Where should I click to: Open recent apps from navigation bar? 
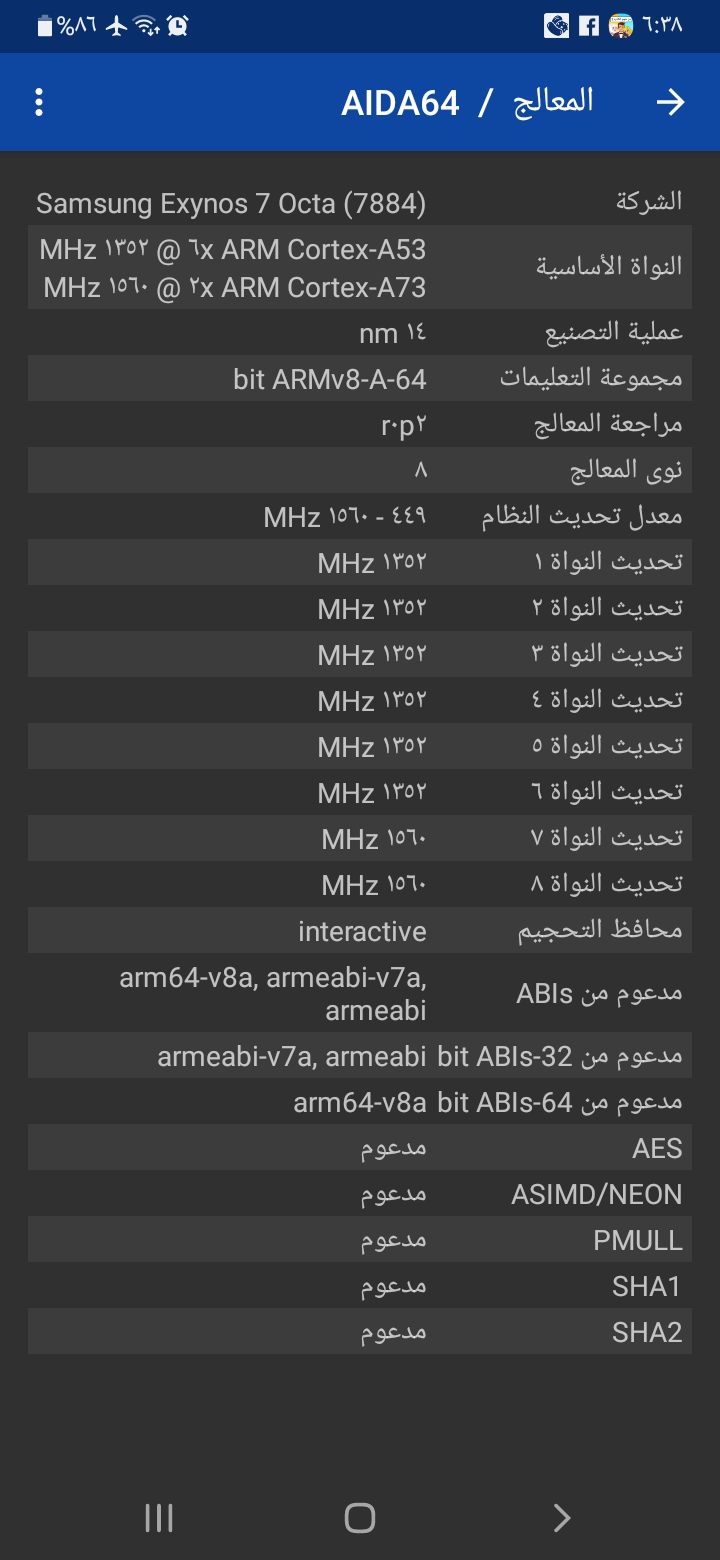pyautogui.click(x=159, y=1518)
